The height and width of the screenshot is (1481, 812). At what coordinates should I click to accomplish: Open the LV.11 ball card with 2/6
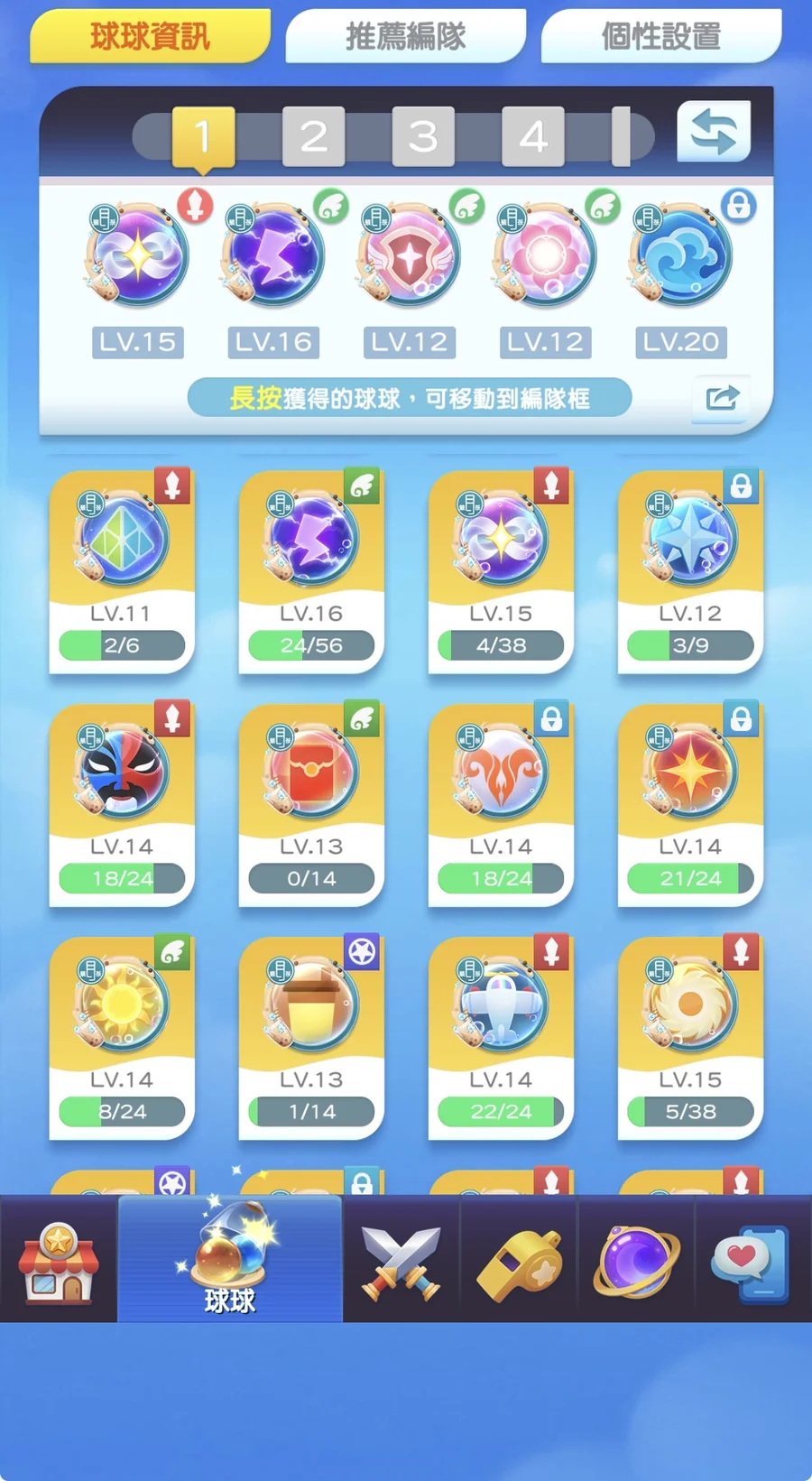point(122,570)
